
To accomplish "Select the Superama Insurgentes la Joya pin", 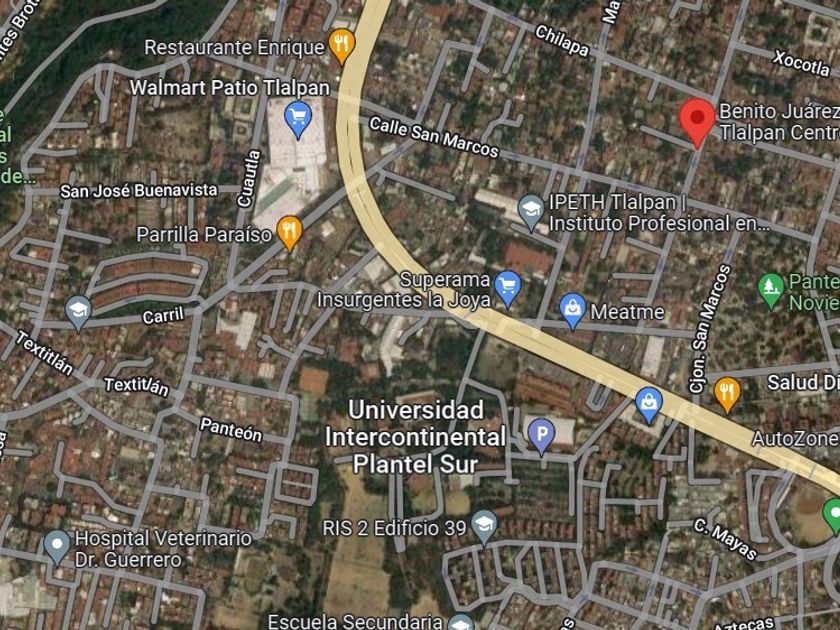I will 507,289.
